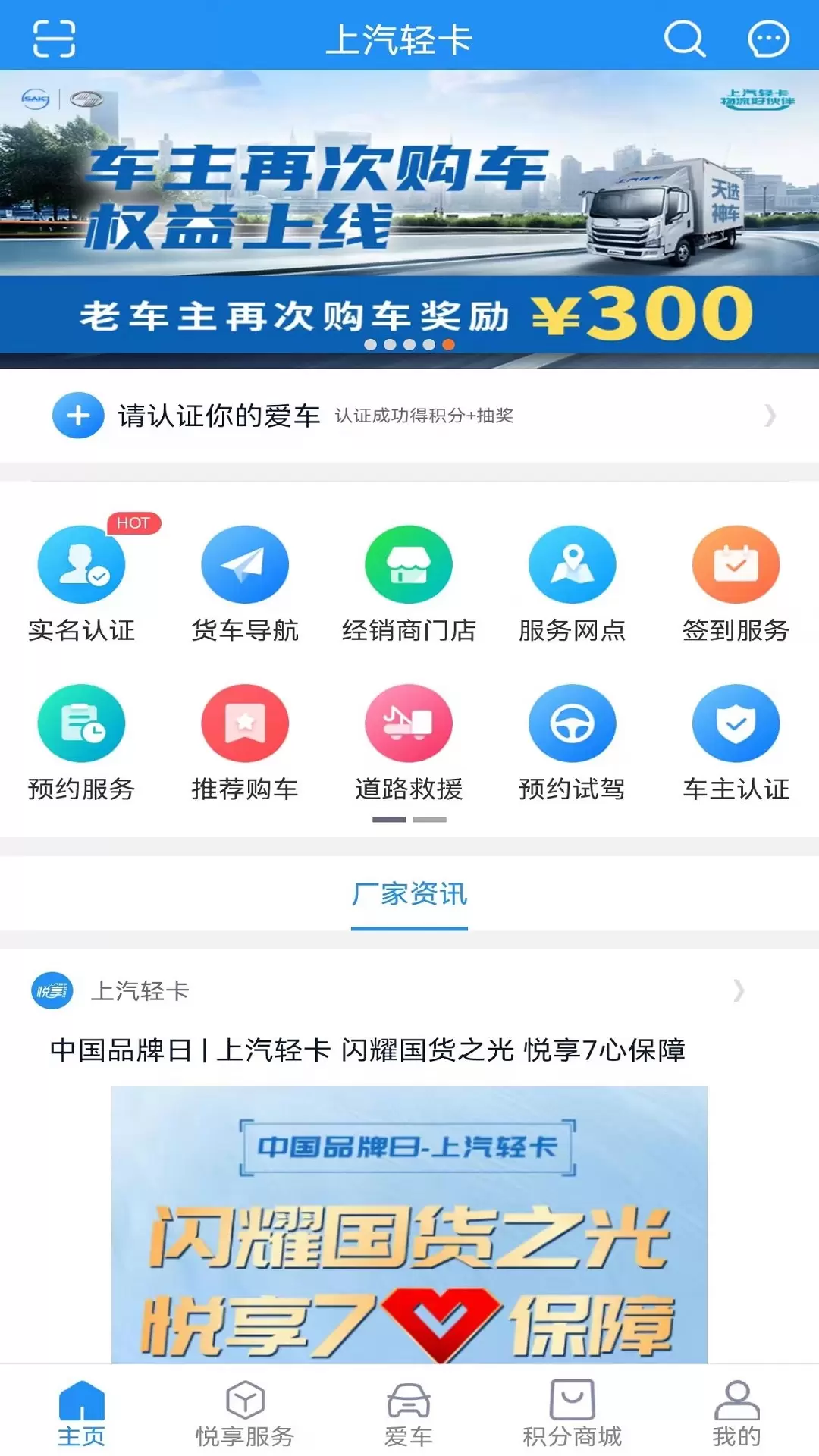Tap the search icon
Screen dimensions: 819x1456
coord(685,38)
